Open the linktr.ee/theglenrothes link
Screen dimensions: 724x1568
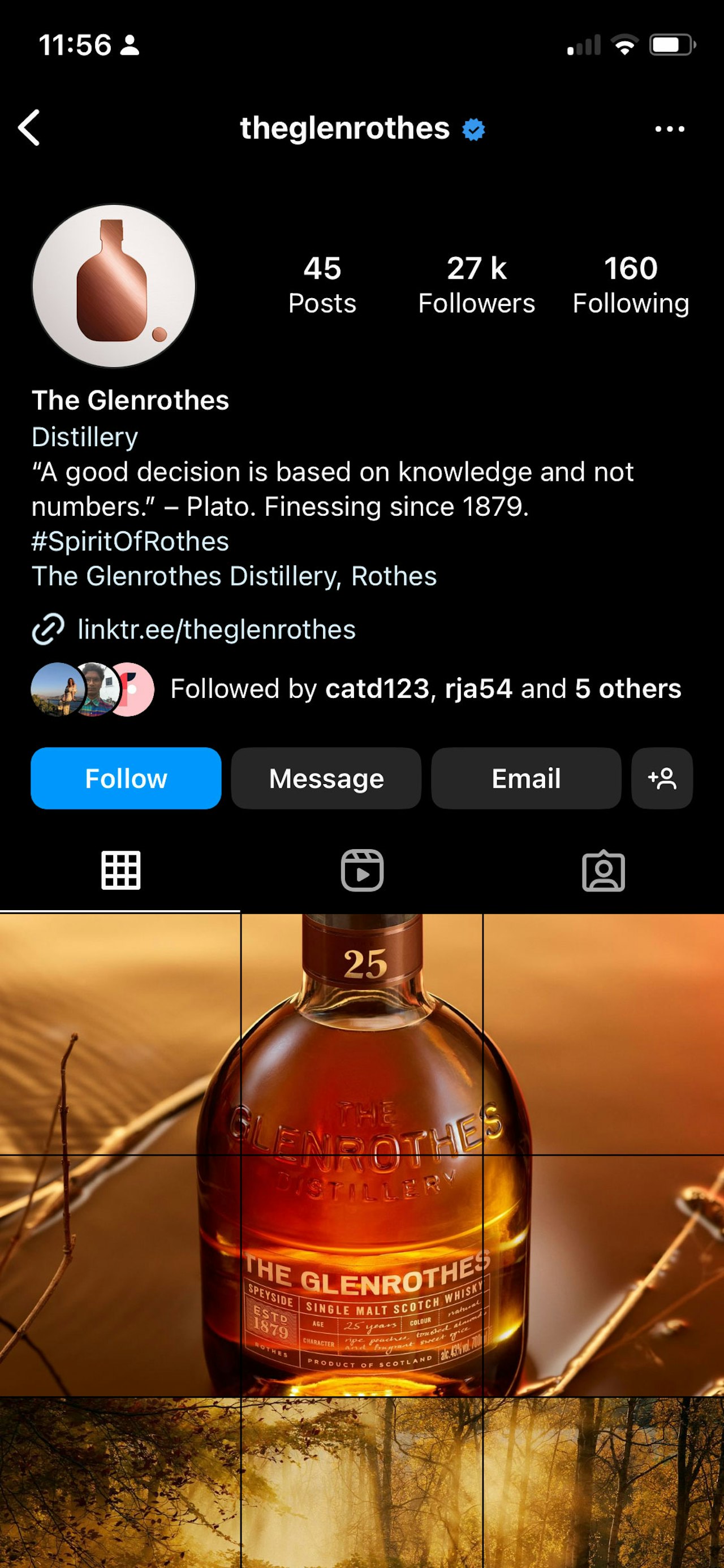(216, 630)
